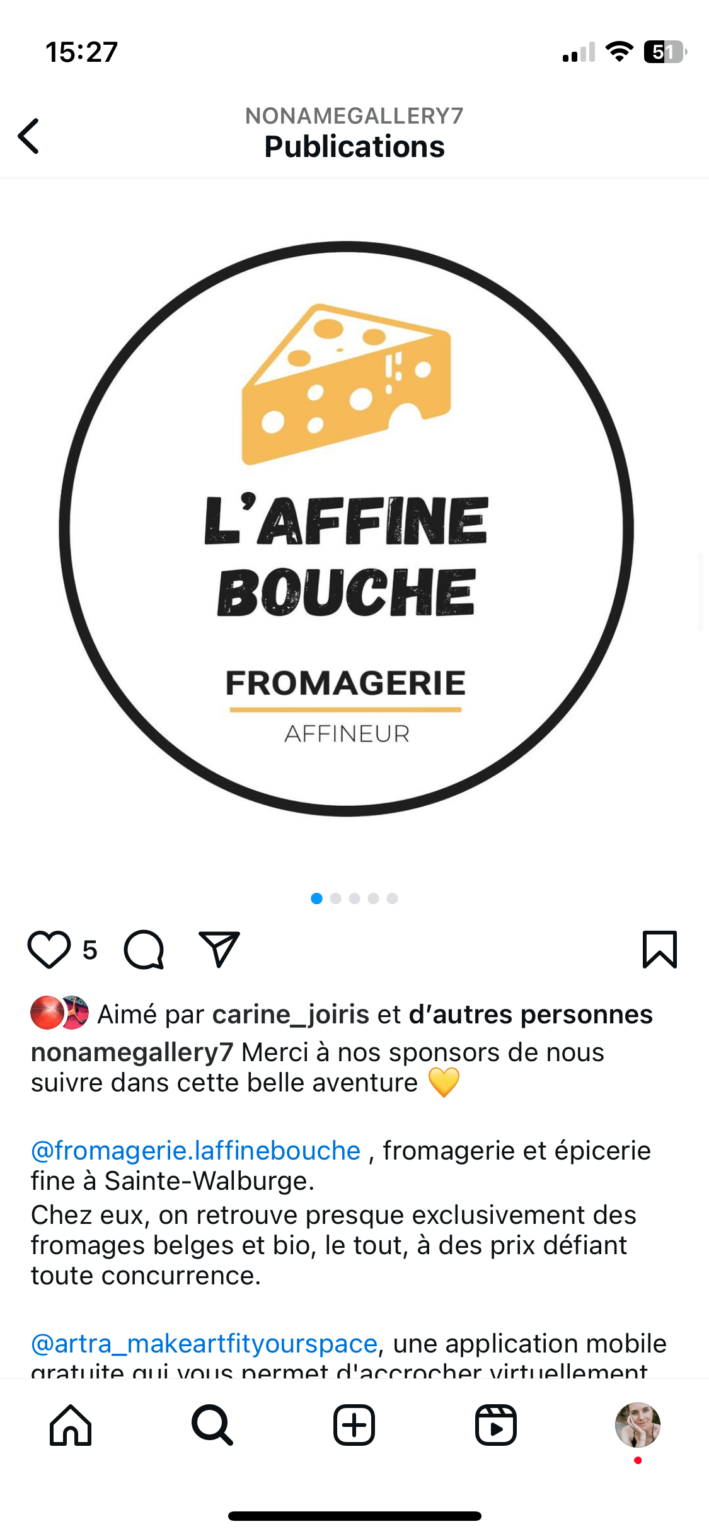Screen dimensions: 709x1536
Task: Open comments on this post
Action: pos(144,950)
